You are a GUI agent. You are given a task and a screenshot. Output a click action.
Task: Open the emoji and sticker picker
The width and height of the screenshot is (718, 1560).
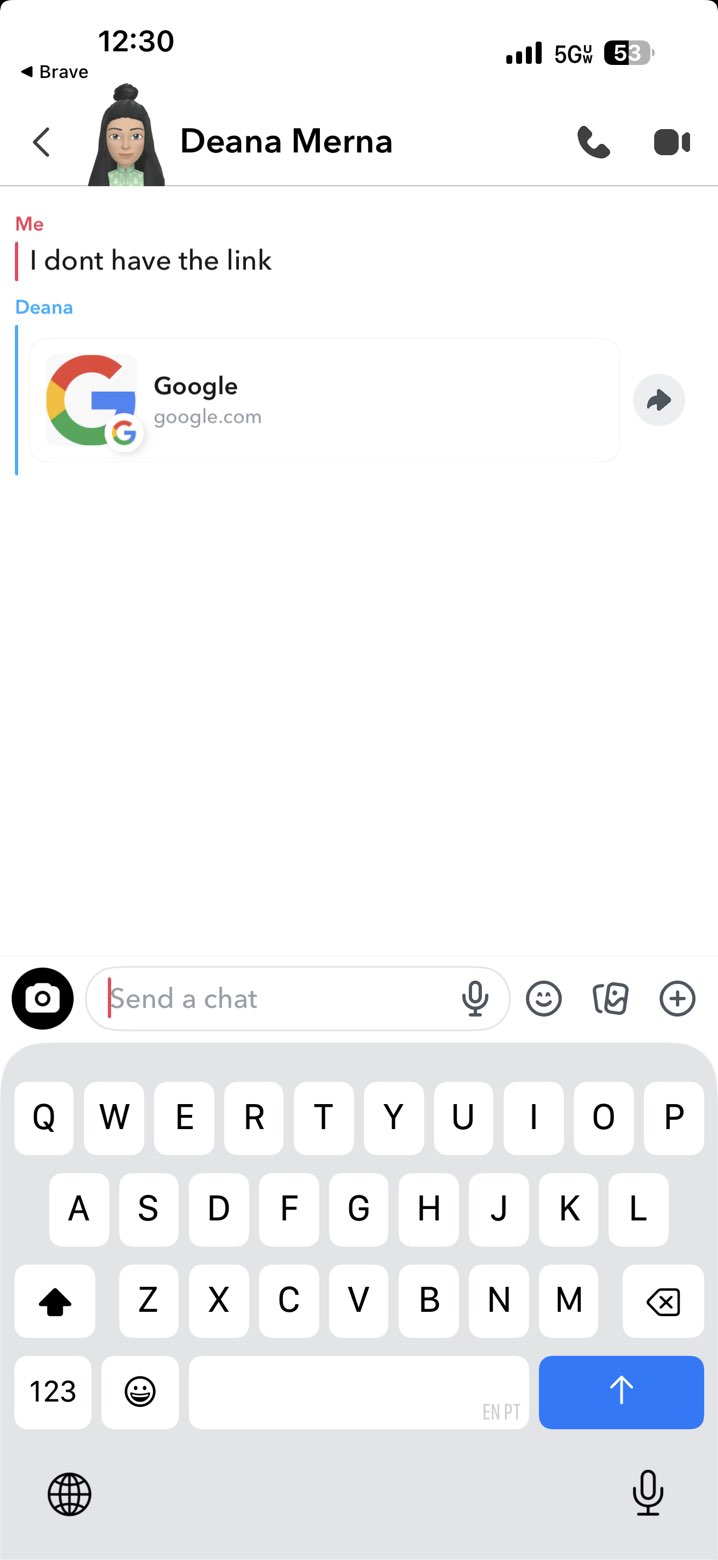coord(544,998)
